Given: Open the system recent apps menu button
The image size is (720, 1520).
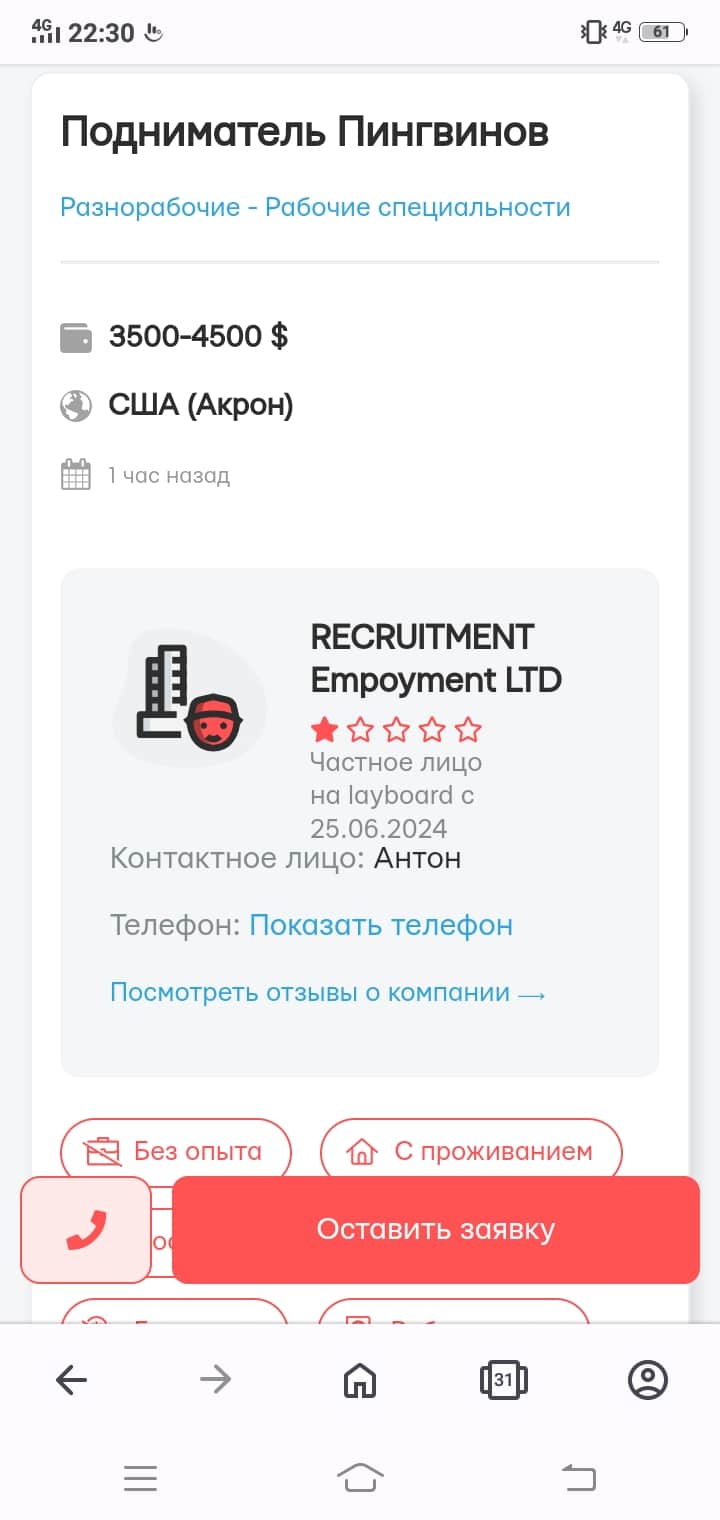Looking at the screenshot, I should click(140, 1478).
